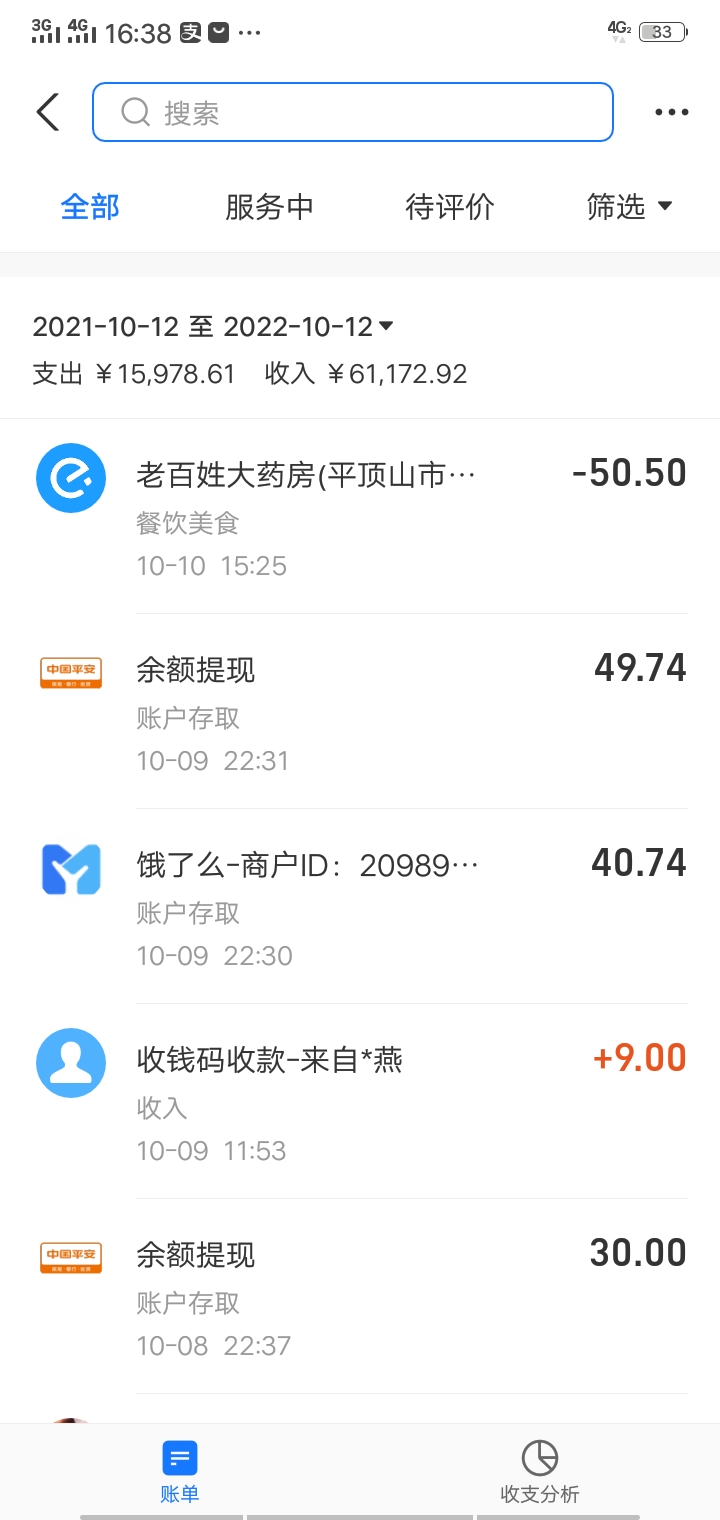Tap the 搜索 search field

(352, 112)
